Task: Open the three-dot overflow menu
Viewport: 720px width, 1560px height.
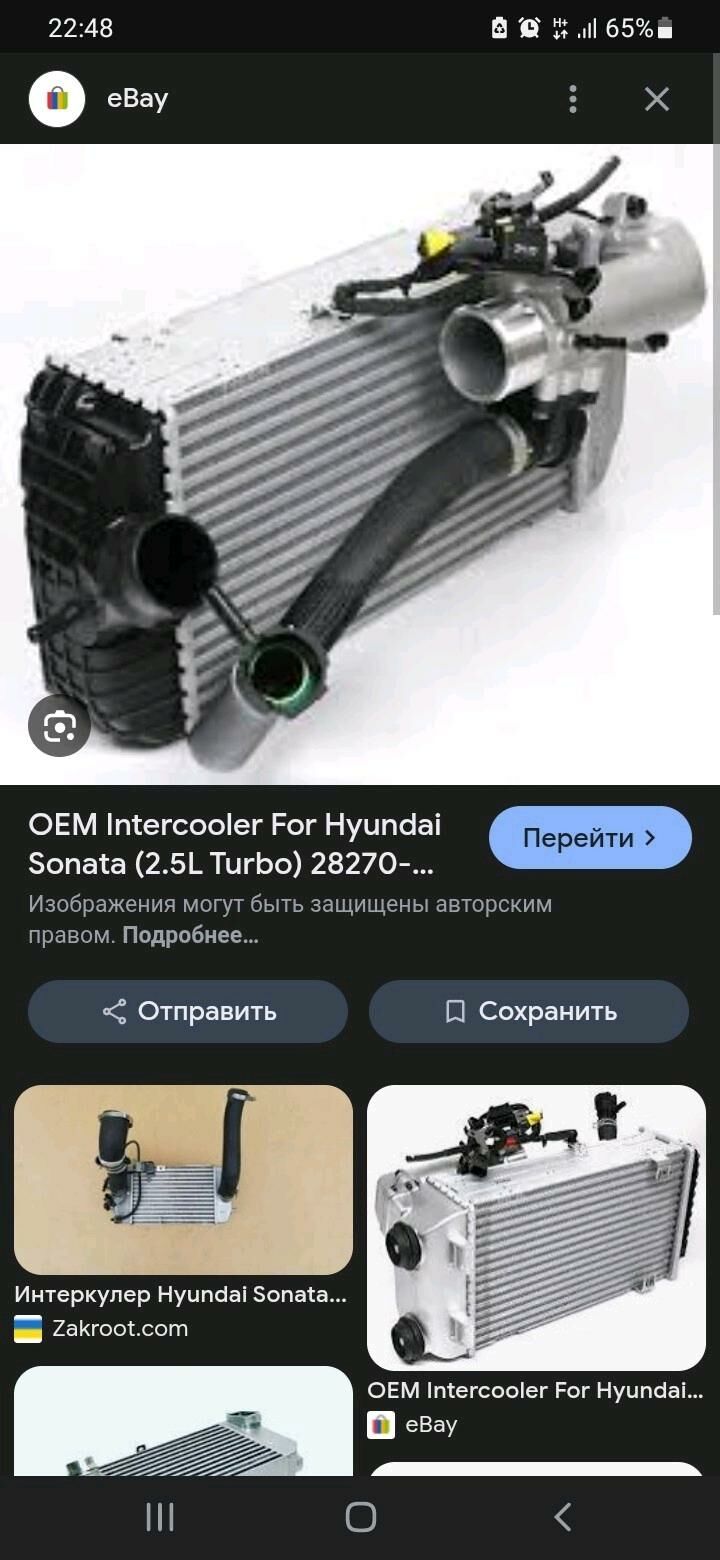Action: click(573, 98)
